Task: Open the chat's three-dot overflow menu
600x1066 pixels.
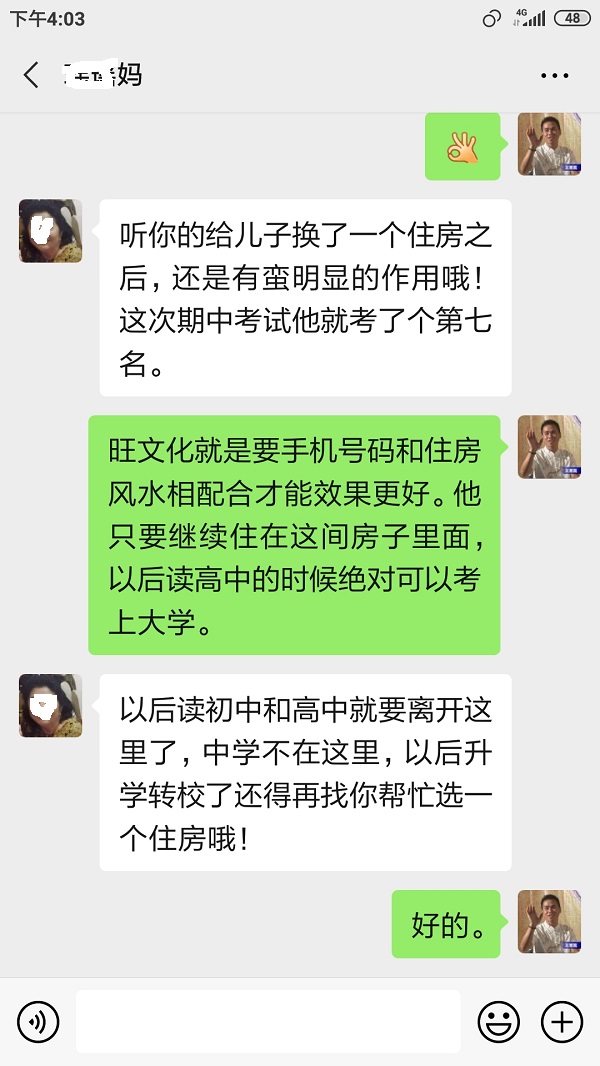Action: click(554, 75)
